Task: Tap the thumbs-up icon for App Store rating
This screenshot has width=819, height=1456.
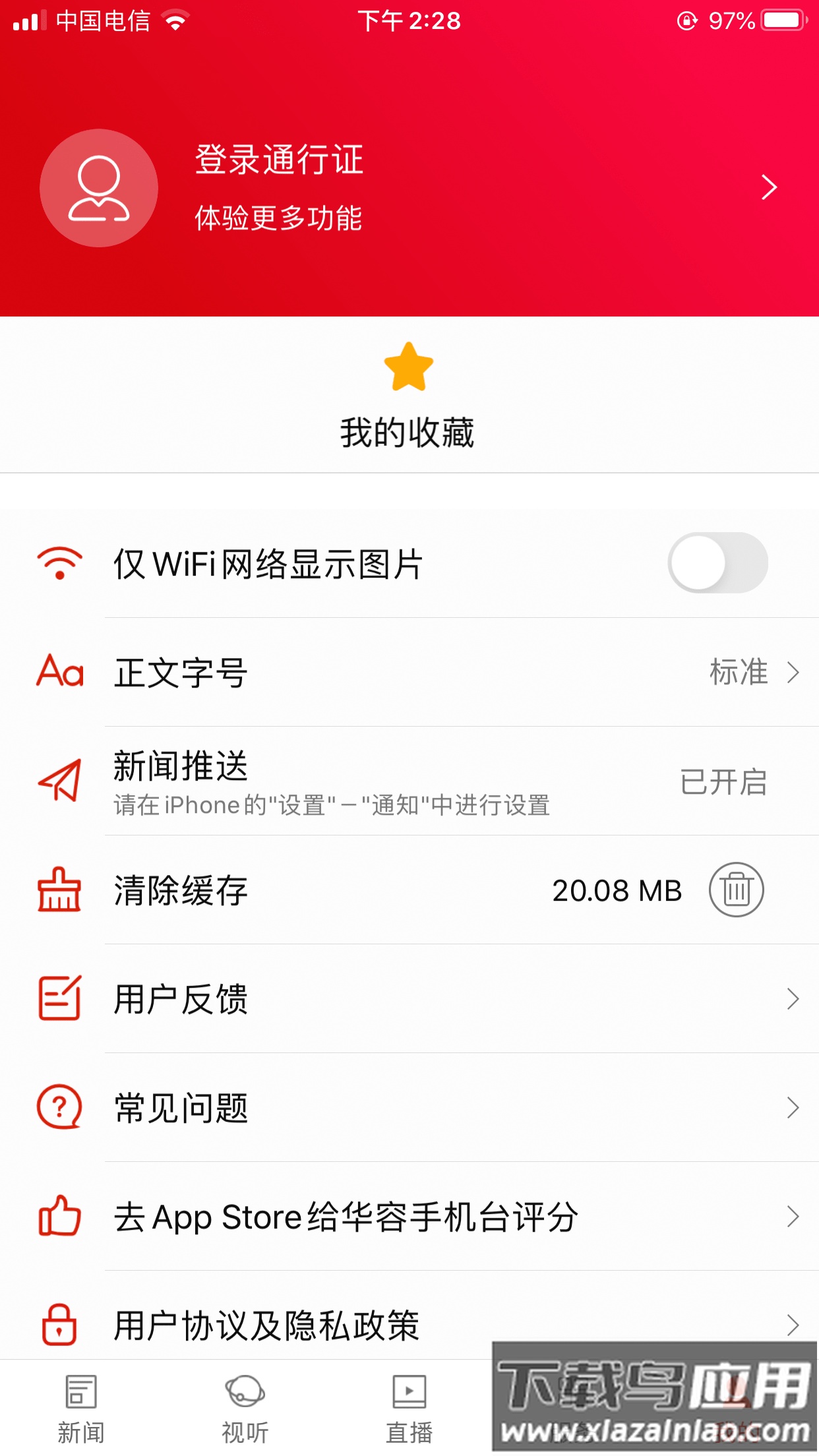Action: pos(59,1217)
